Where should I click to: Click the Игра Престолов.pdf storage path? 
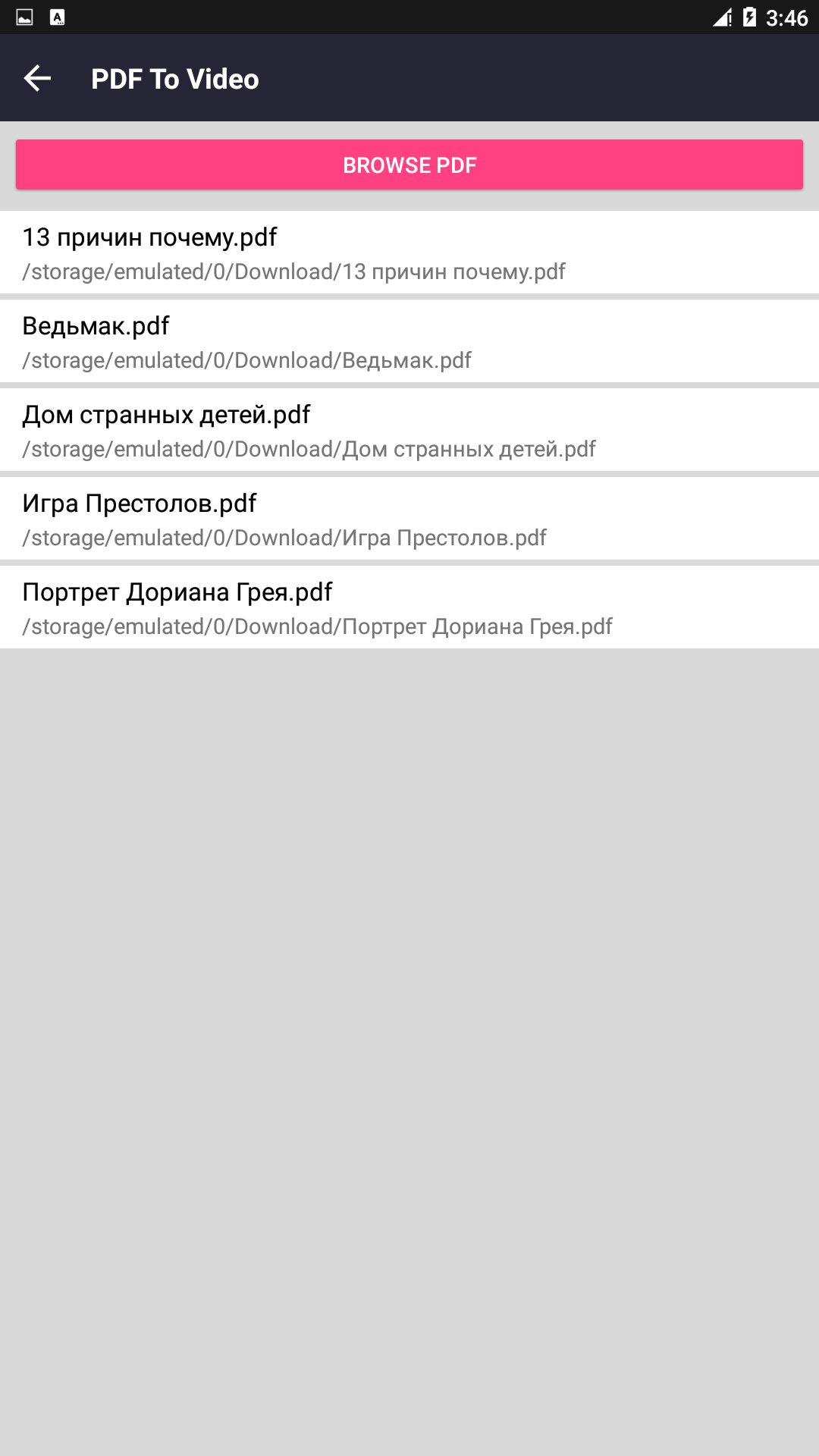click(284, 538)
